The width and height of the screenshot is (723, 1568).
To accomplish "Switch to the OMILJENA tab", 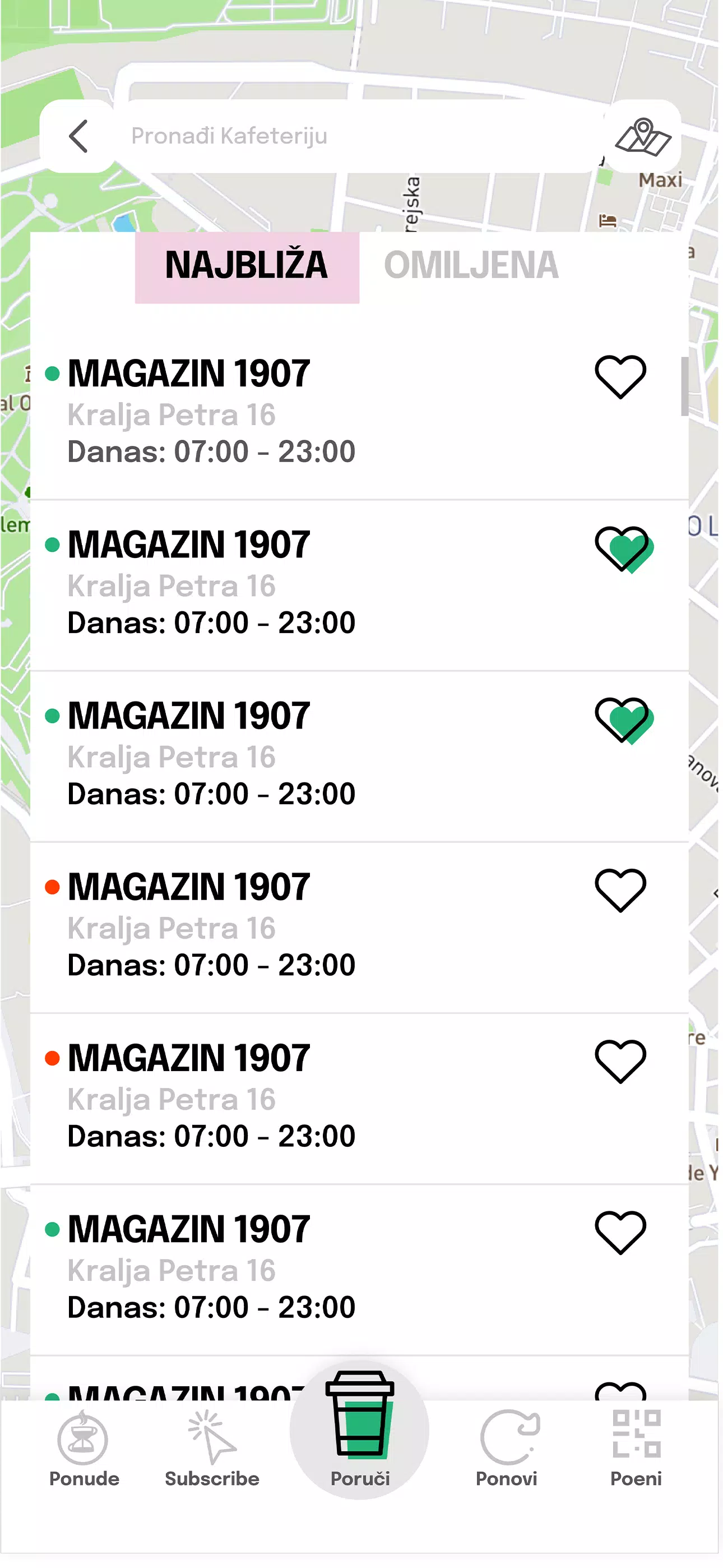I will coord(470,266).
